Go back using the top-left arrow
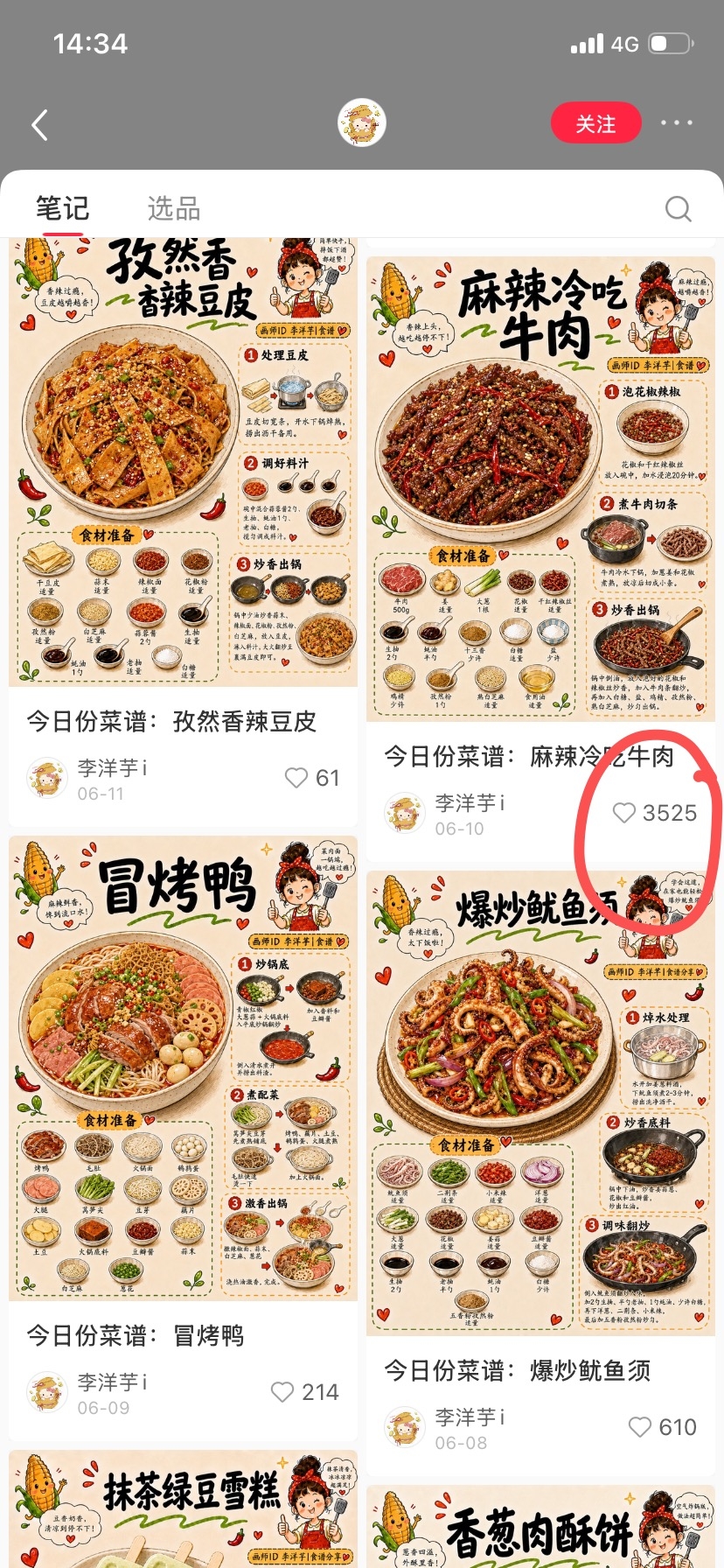Screen dimensions: 724x1568 (x=39, y=124)
